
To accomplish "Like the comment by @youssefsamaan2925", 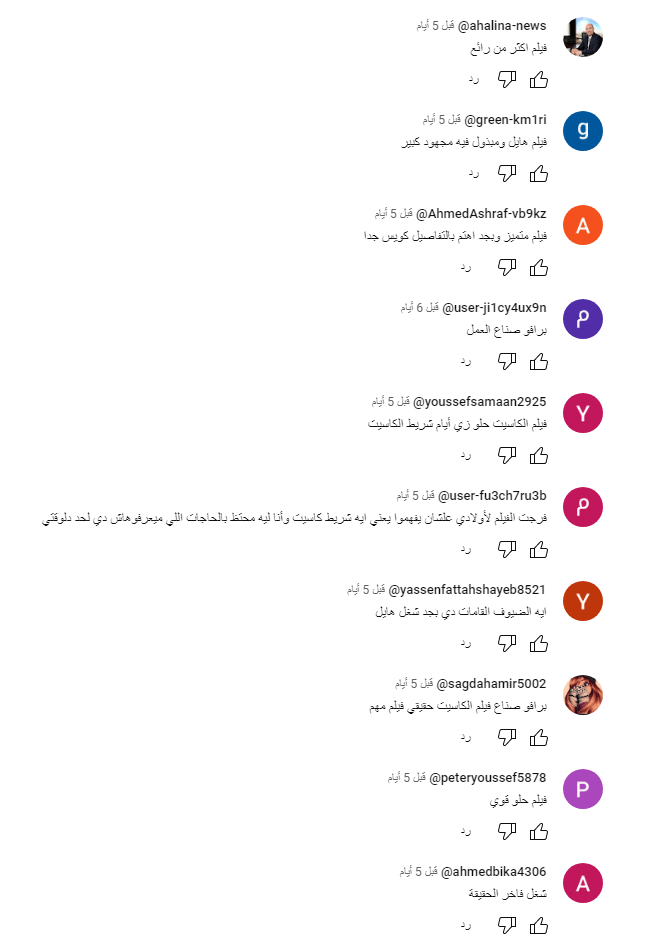I will pyautogui.click(x=539, y=455).
